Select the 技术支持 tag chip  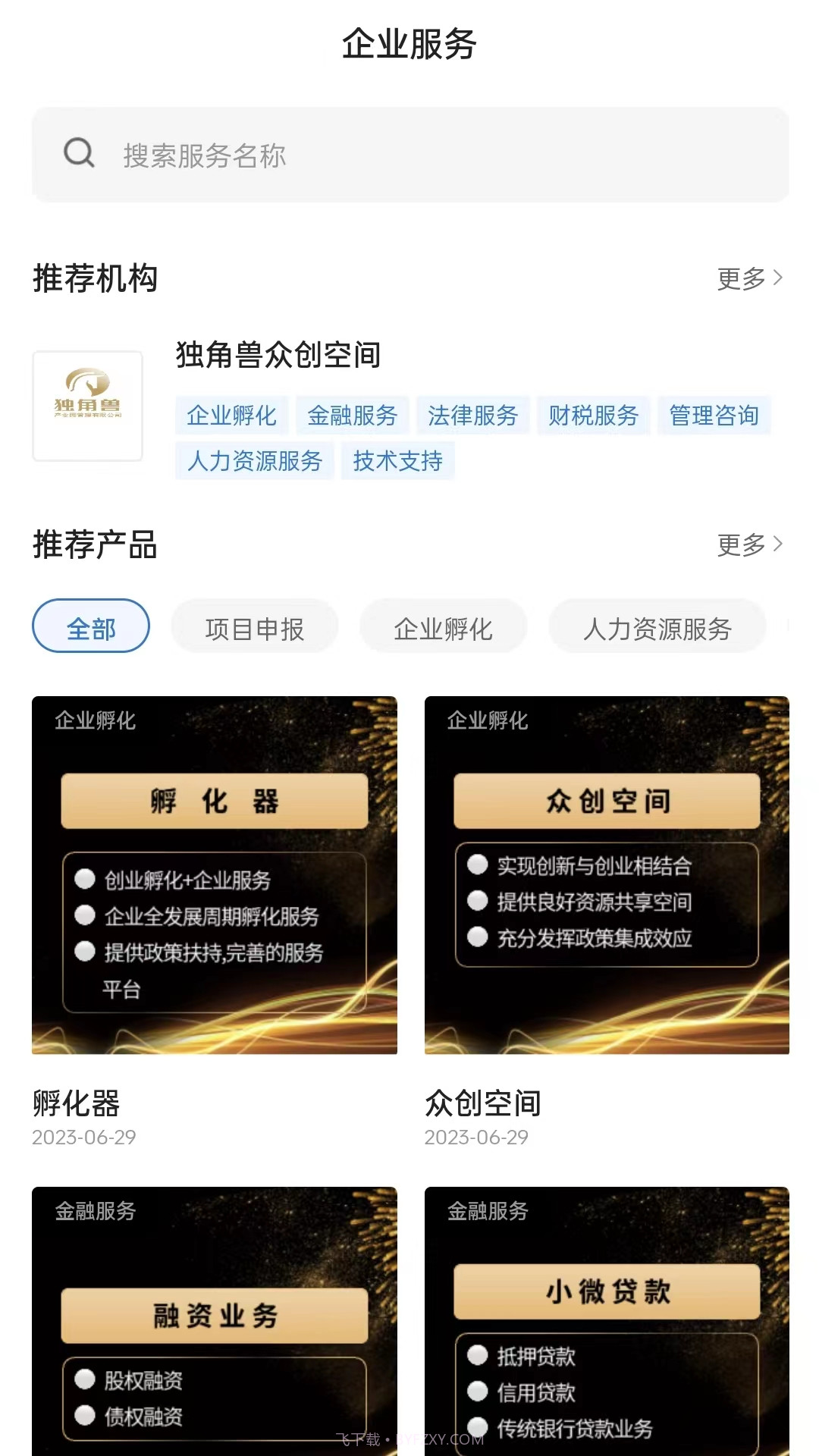tap(398, 460)
